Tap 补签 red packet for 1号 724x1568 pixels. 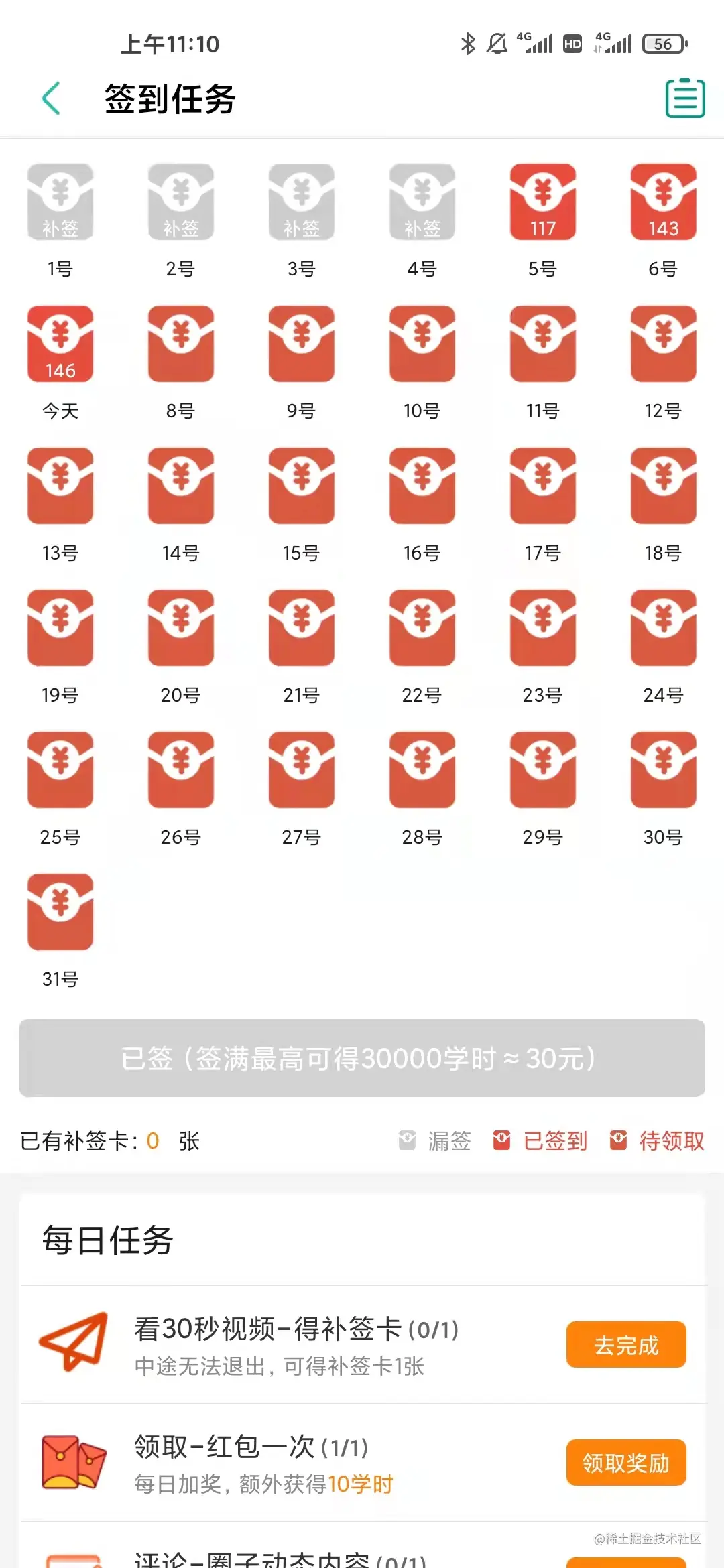(x=60, y=202)
